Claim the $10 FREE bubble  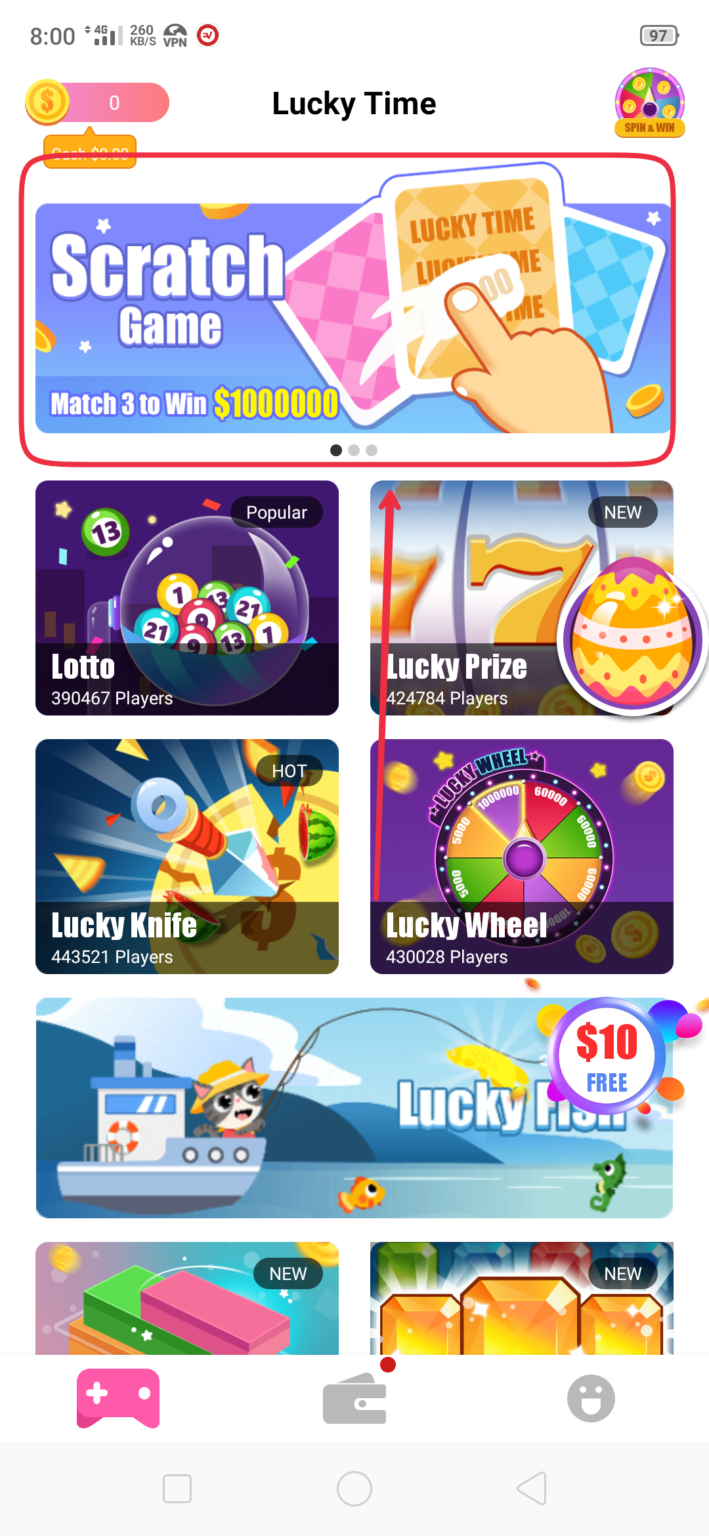point(608,1056)
